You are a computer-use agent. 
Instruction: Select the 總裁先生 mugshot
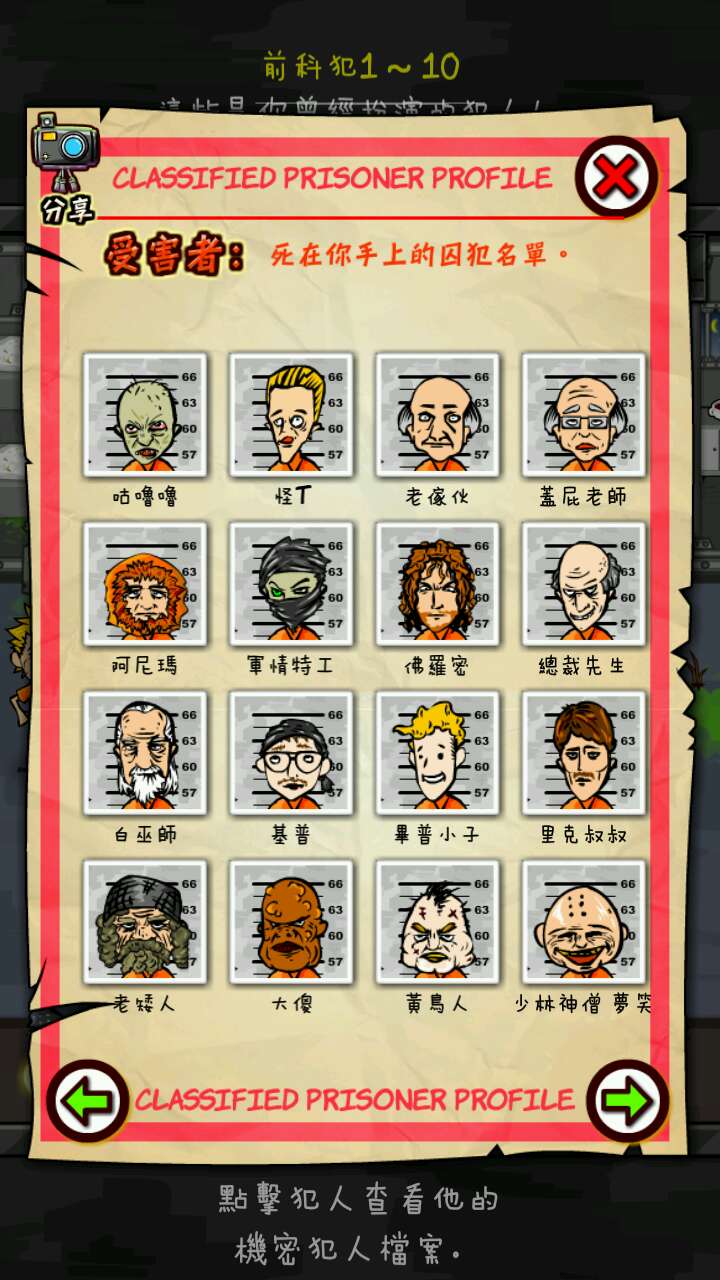tap(584, 584)
